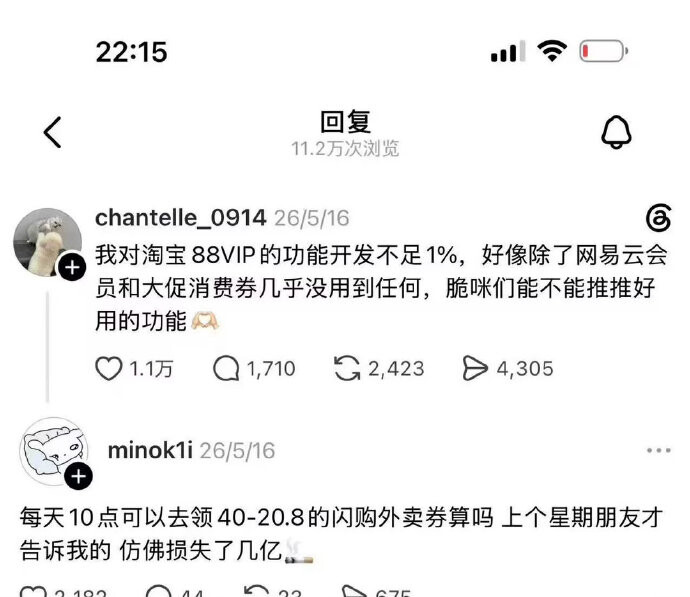Open the notifications bell
690x597 pixels.
click(x=616, y=132)
